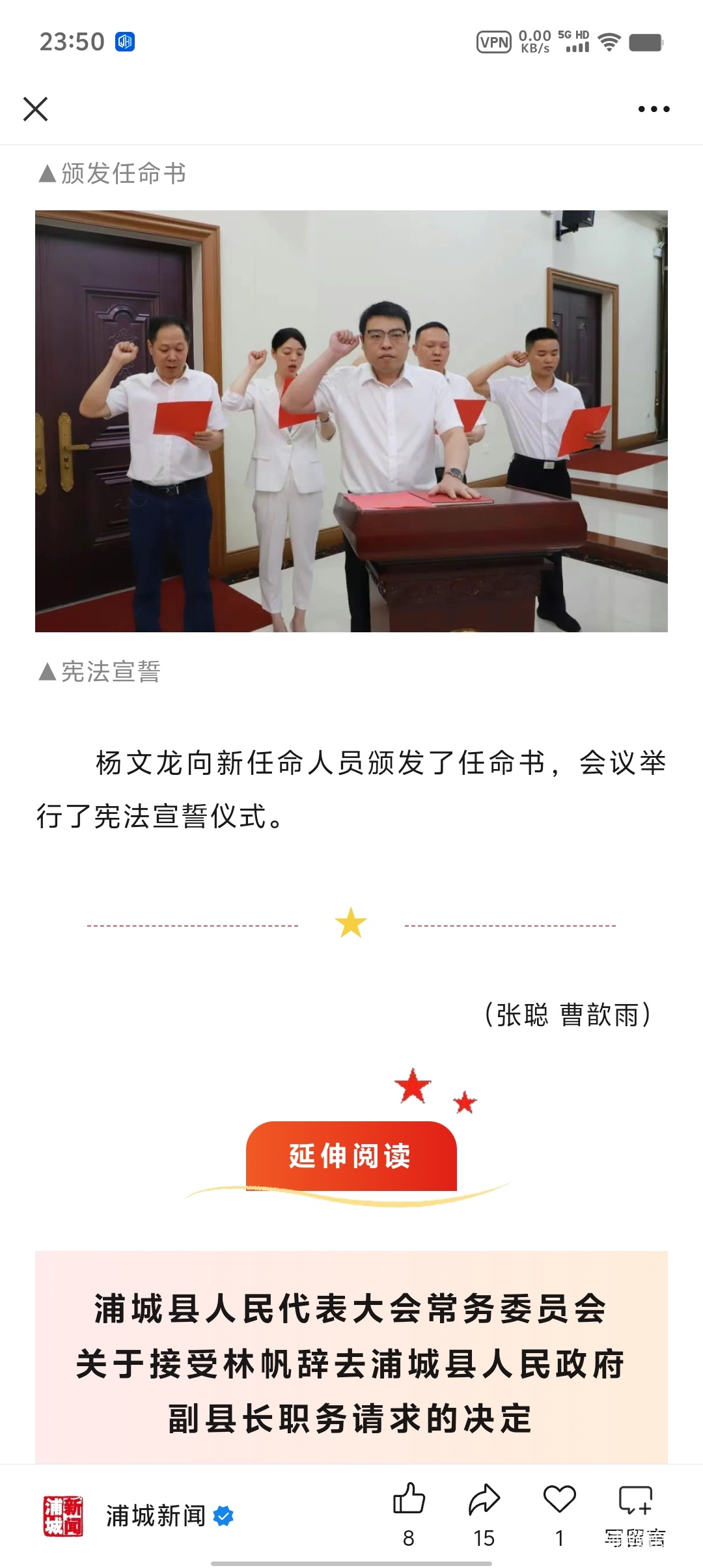
Task: Open the oath ceremony photo
Action: [x=351, y=421]
